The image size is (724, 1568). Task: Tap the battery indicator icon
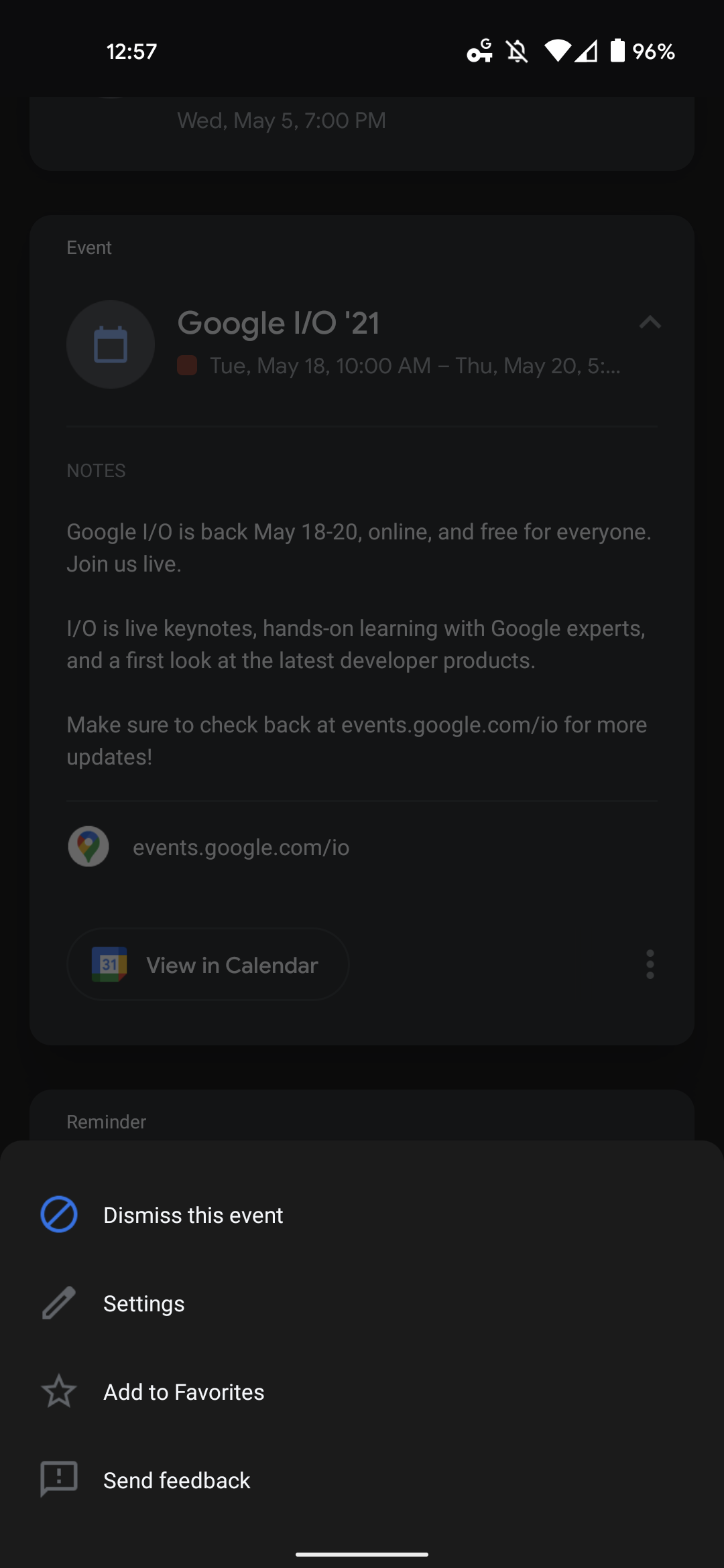point(617,52)
